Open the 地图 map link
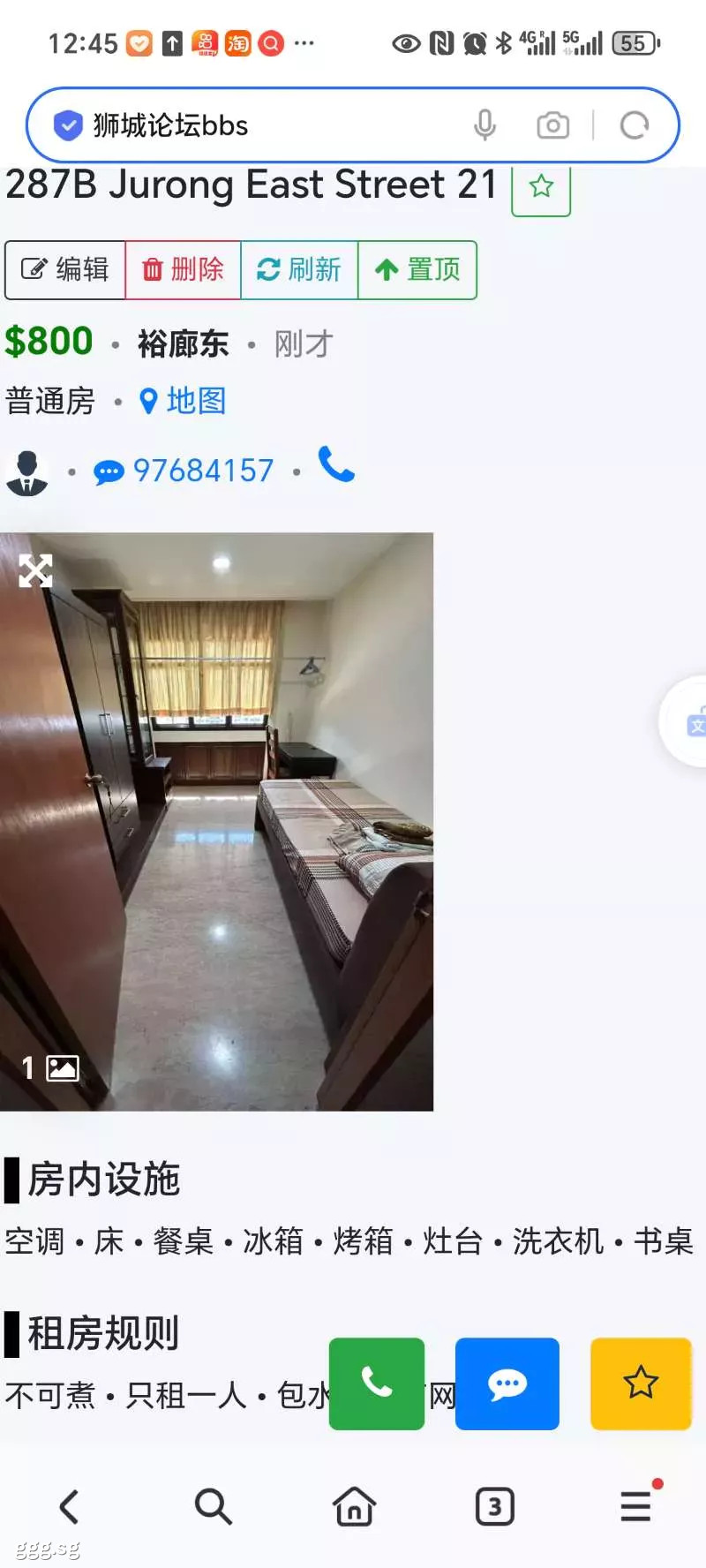 (183, 401)
